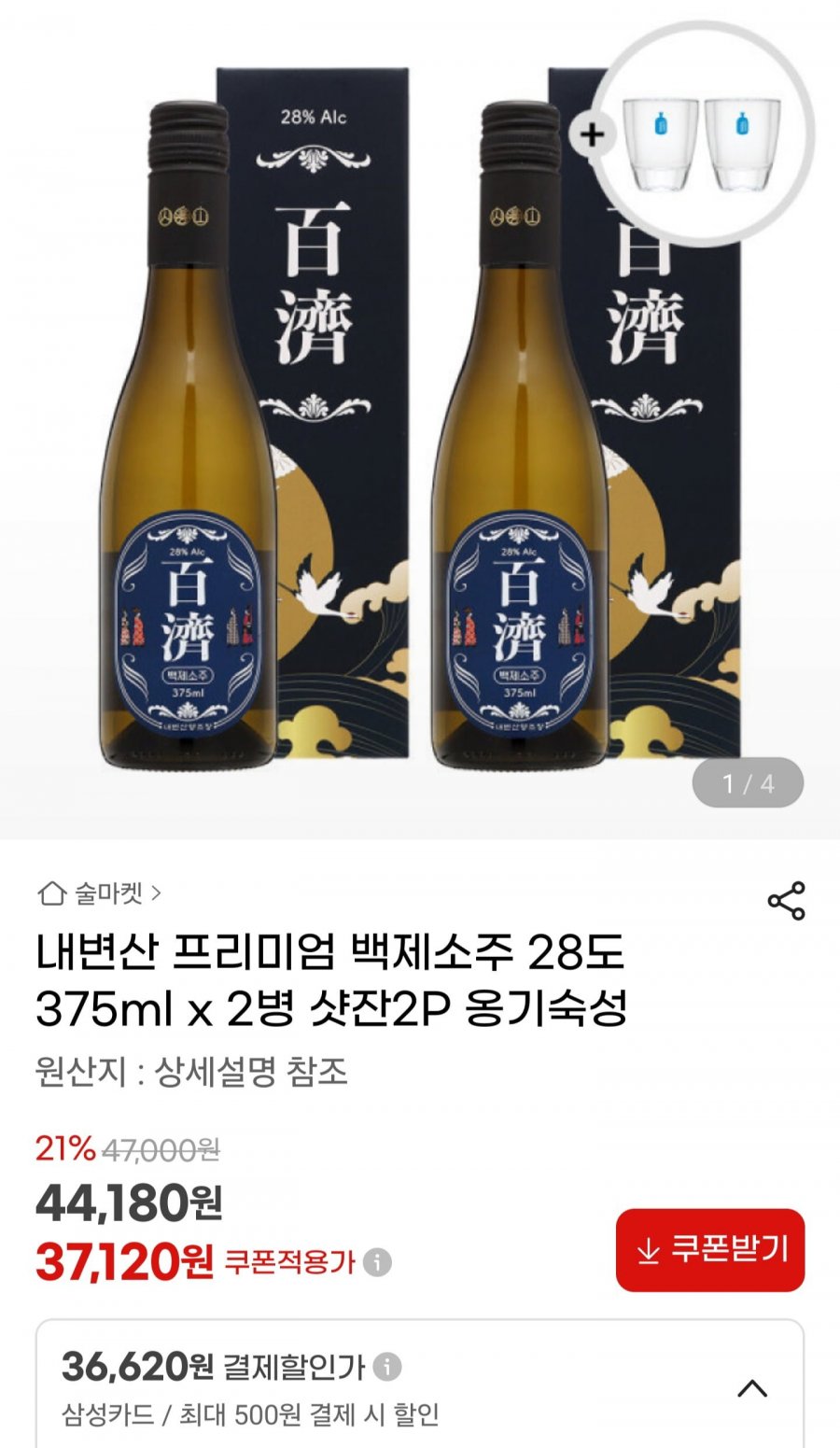
Task: Open info icon next to 쿠폰적용가
Action: tap(377, 1263)
